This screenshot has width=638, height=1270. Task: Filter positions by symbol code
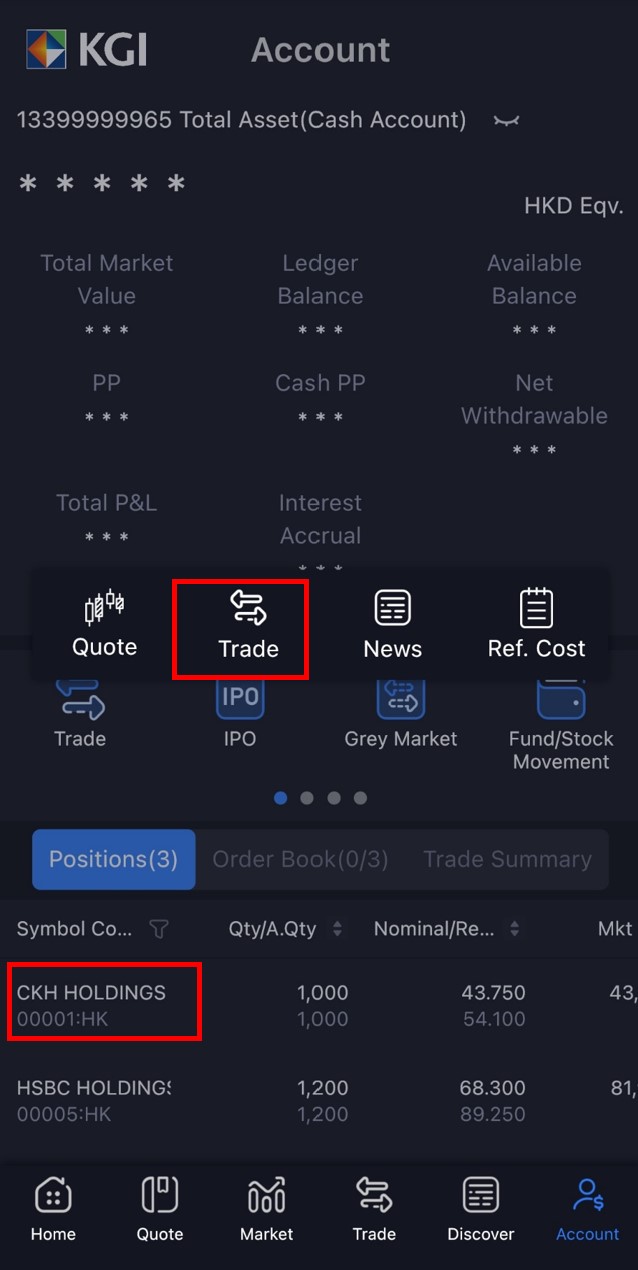(158, 929)
